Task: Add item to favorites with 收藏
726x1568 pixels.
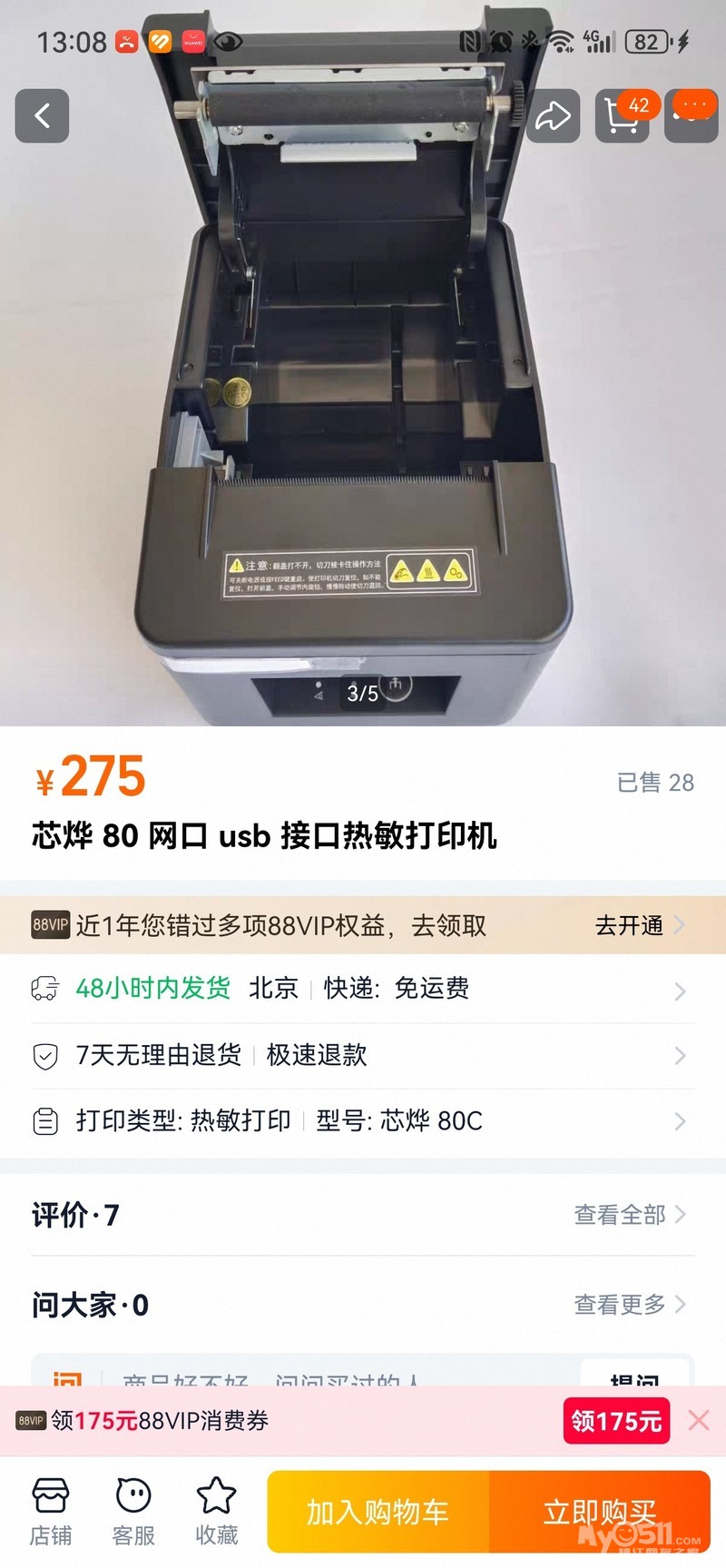Action: point(216,1512)
